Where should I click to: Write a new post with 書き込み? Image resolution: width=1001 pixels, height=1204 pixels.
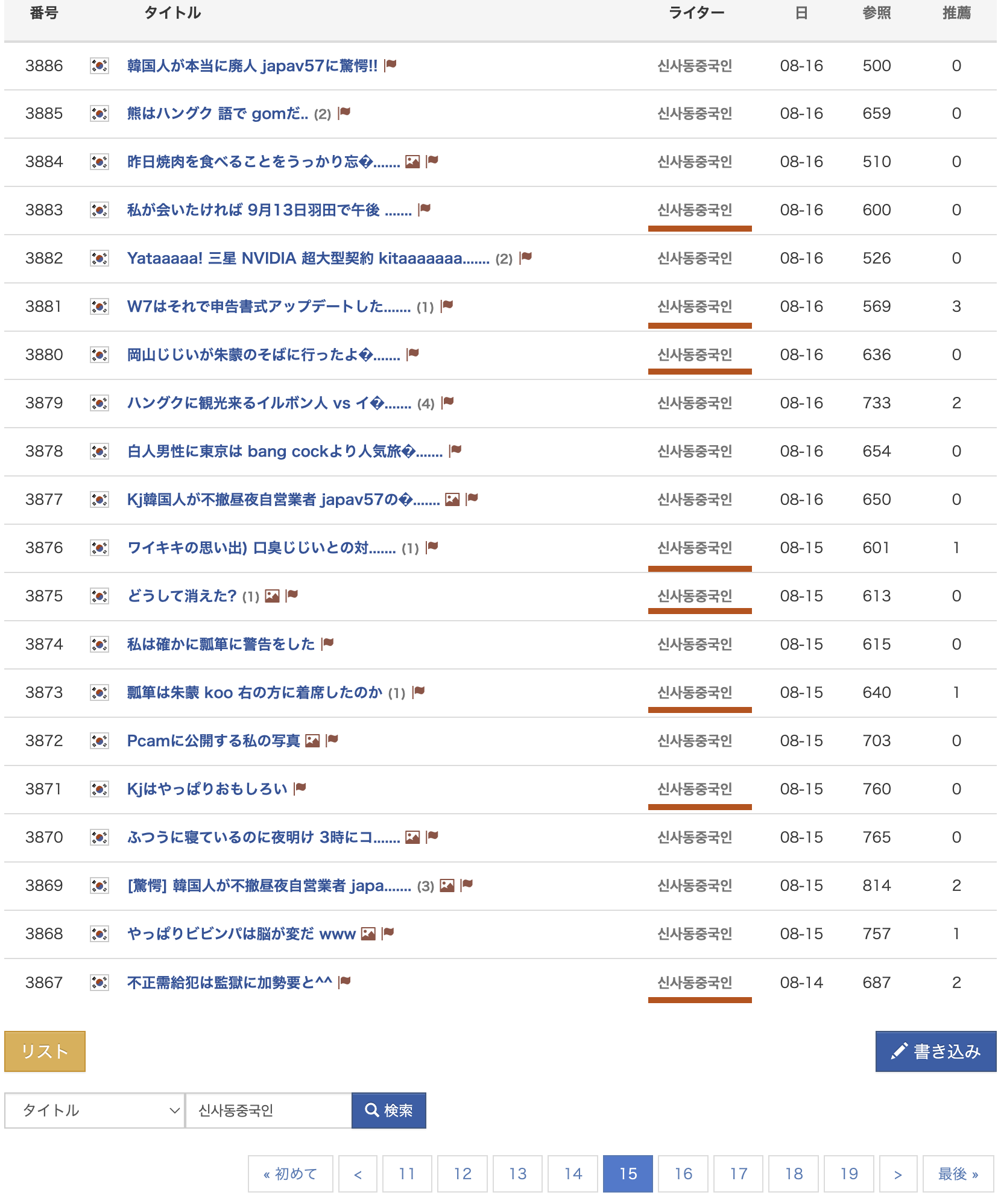(x=935, y=1051)
